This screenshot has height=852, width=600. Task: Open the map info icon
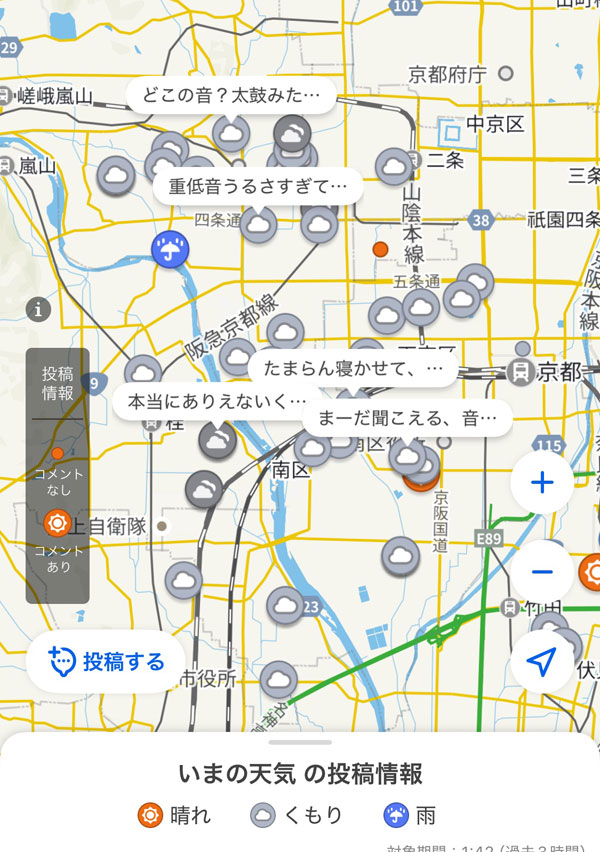(39, 308)
